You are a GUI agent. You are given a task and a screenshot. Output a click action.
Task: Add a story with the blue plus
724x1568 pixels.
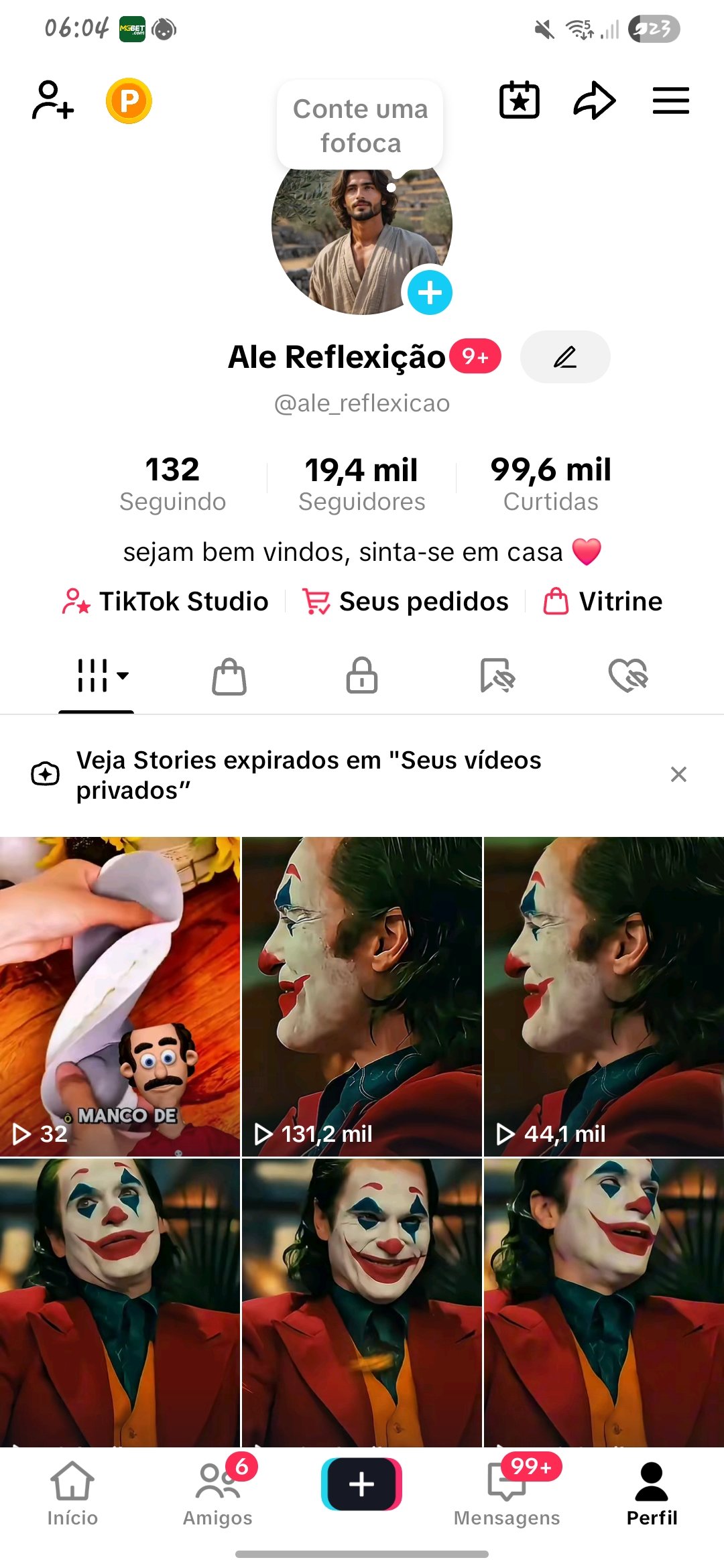coord(430,293)
